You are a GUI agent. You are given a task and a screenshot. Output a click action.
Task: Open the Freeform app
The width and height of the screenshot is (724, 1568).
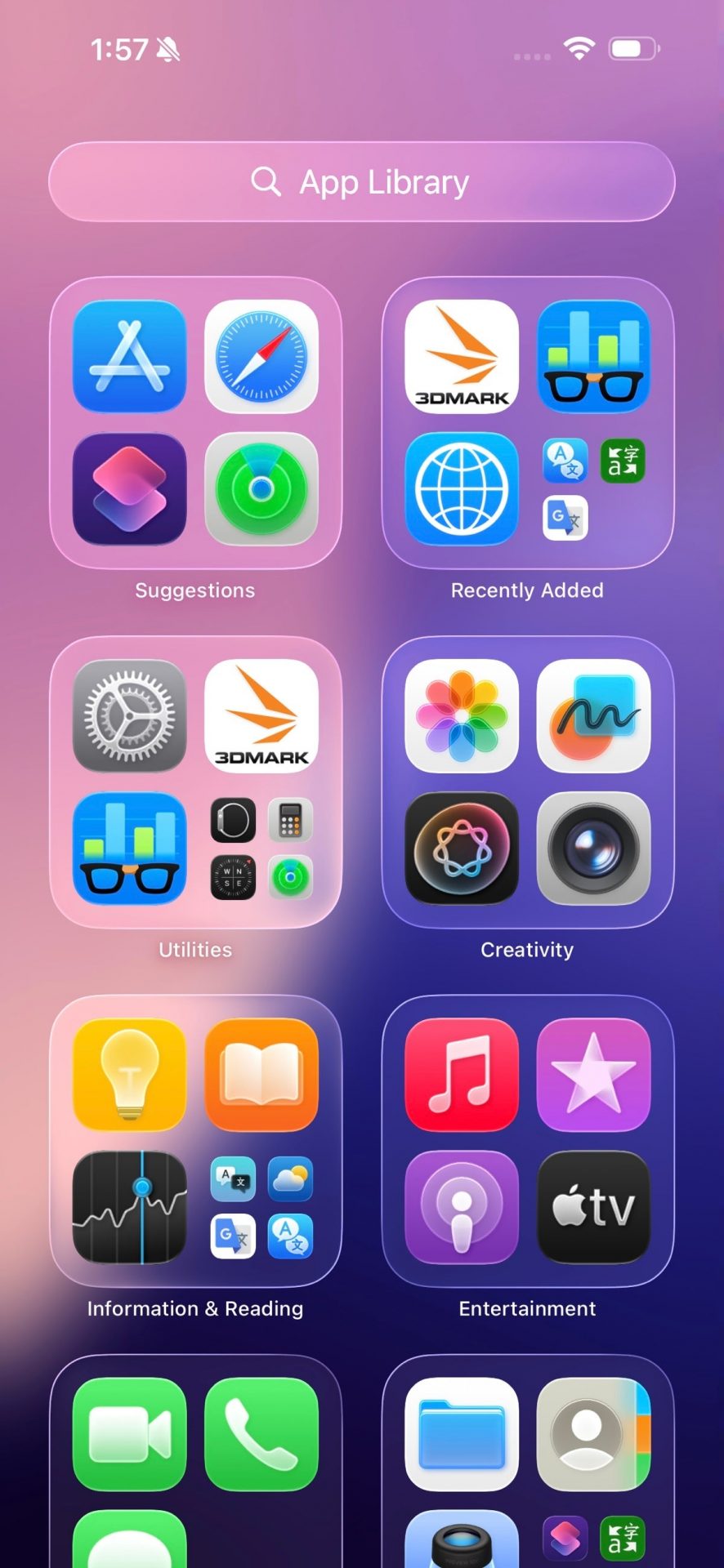[x=594, y=716]
